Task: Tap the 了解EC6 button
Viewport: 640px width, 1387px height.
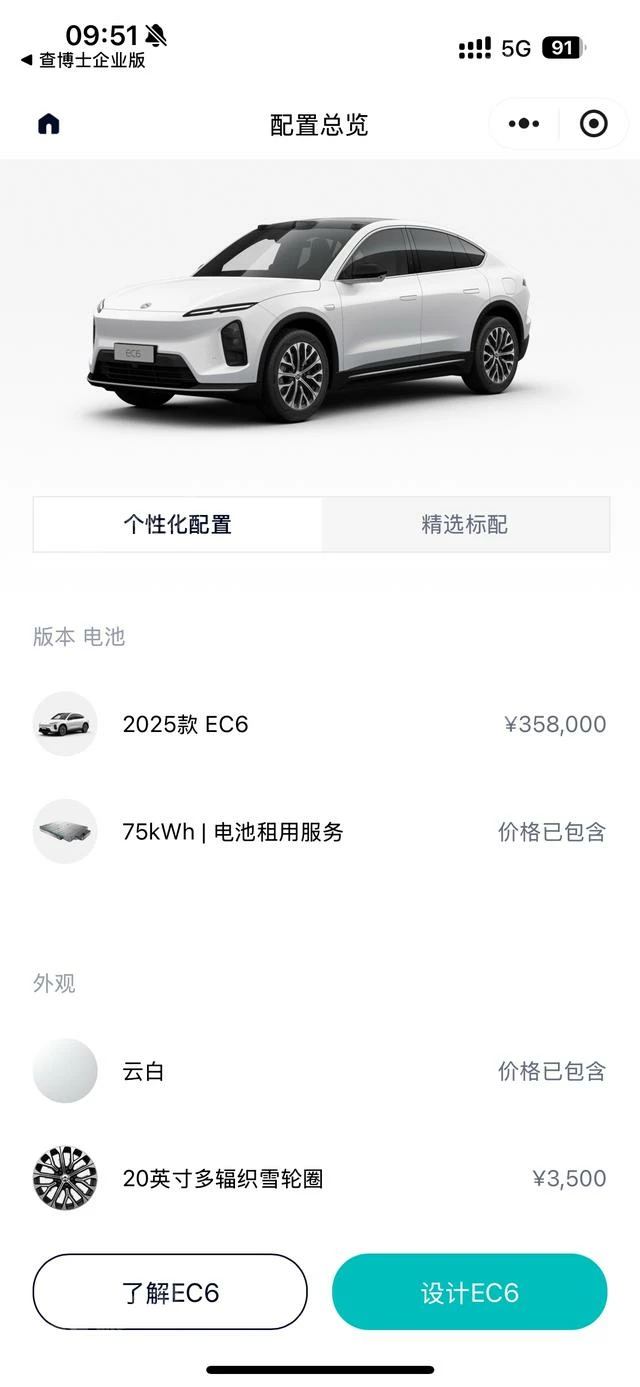Action: (170, 1292)
